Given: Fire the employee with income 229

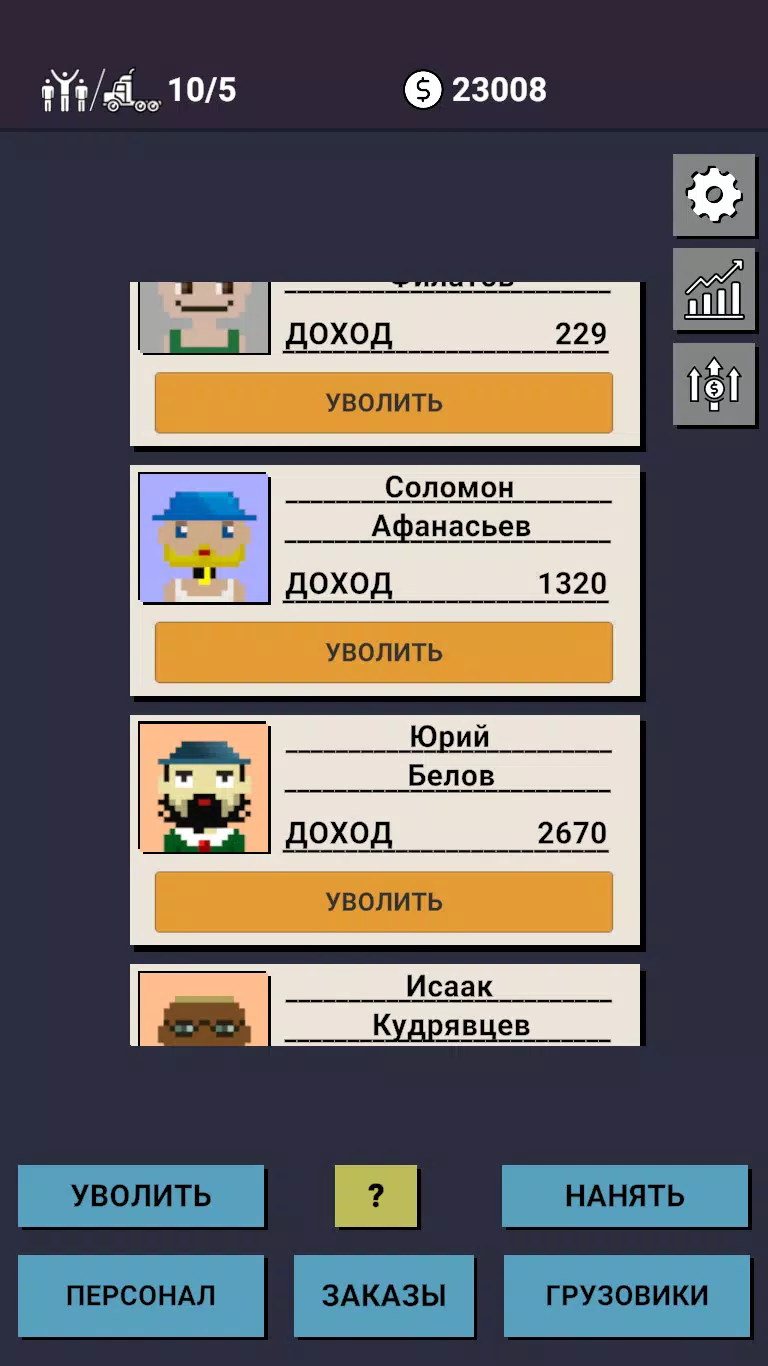Looking at the screenshot, I should coord(383,403).
